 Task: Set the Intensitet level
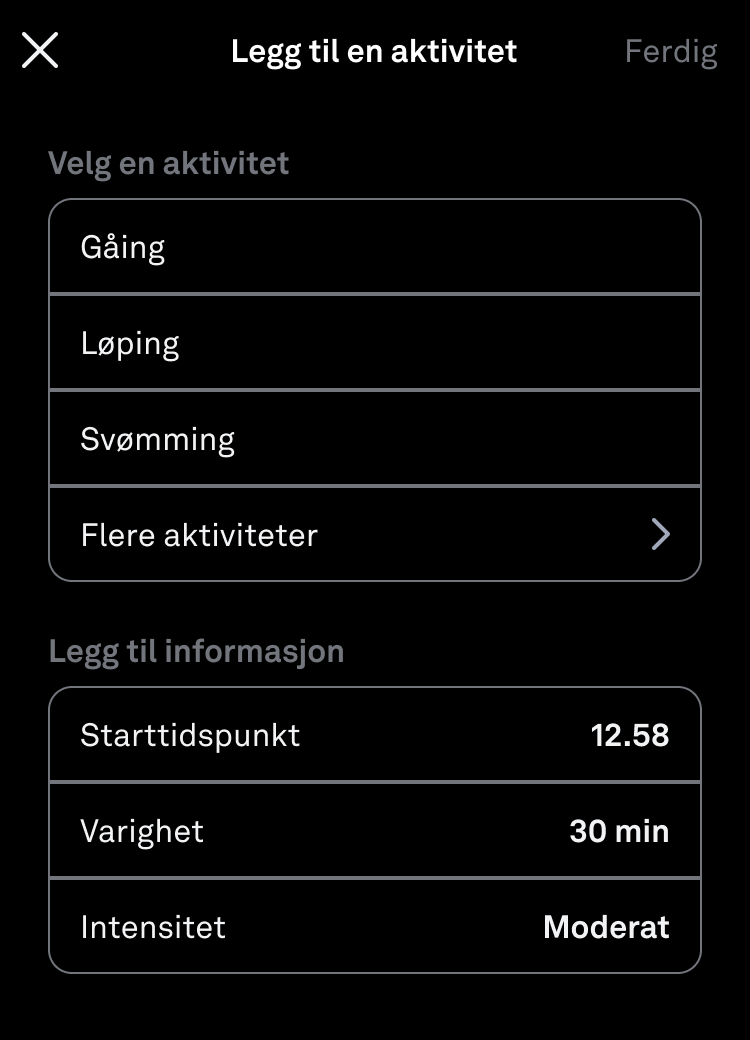pos(374,927)
